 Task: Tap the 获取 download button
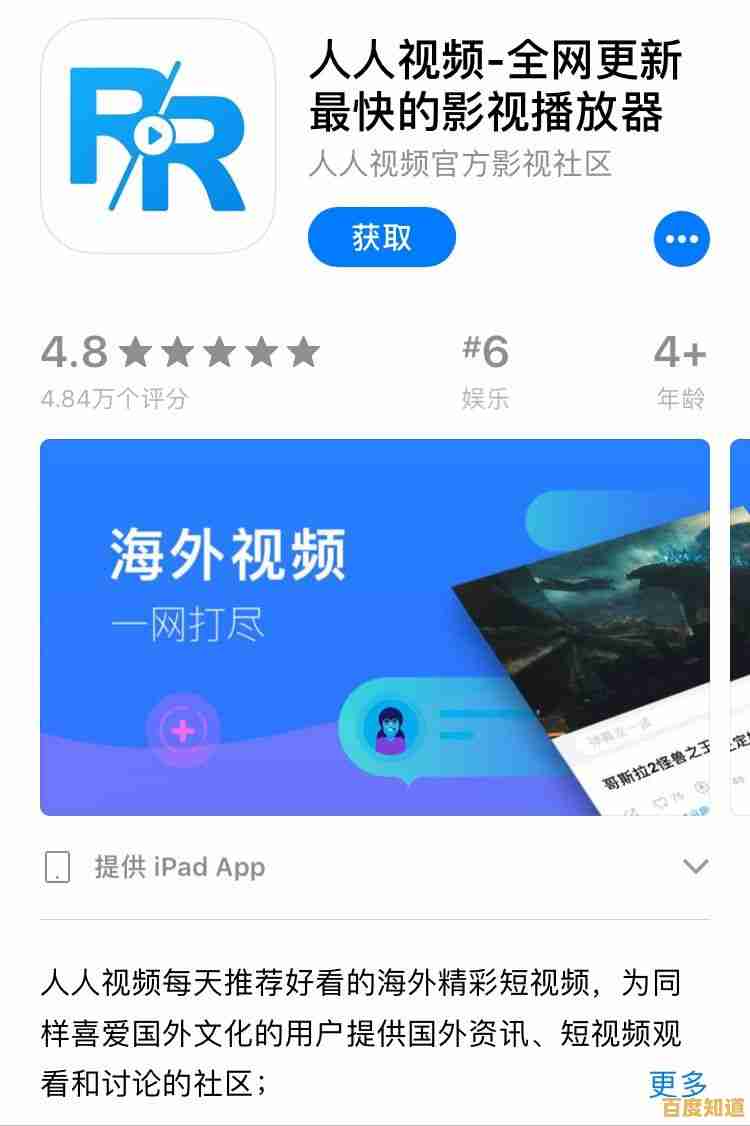point(383,236)
